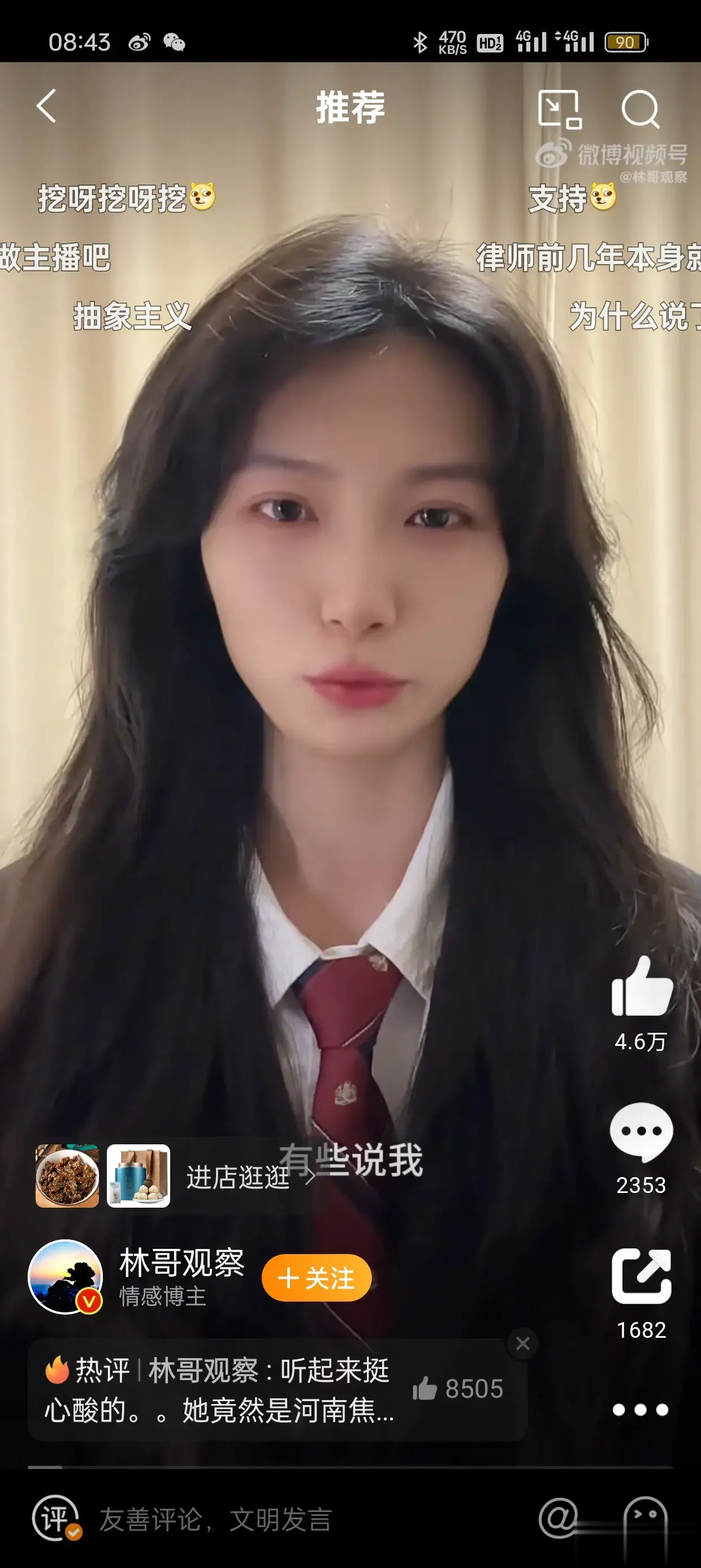This screenshot has width=701, height=1568.
Task: Share or repost this video
Action: click(x=642, y=1277)
